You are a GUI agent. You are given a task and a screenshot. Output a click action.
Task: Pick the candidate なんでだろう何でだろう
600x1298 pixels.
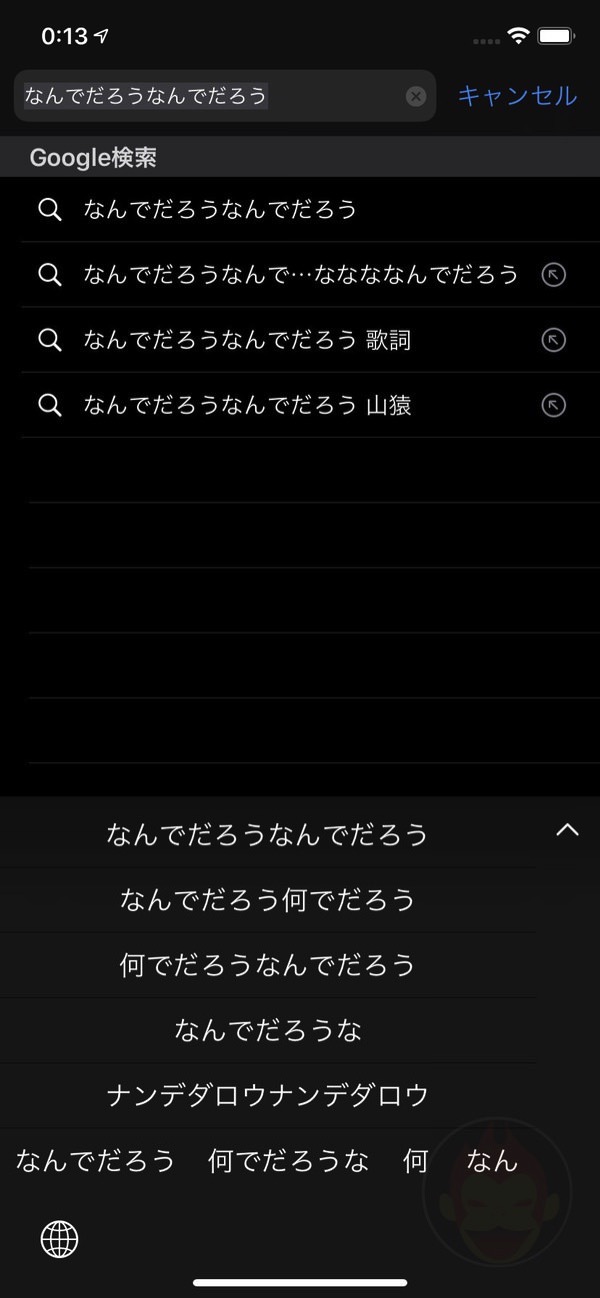(x=267, y=900)
